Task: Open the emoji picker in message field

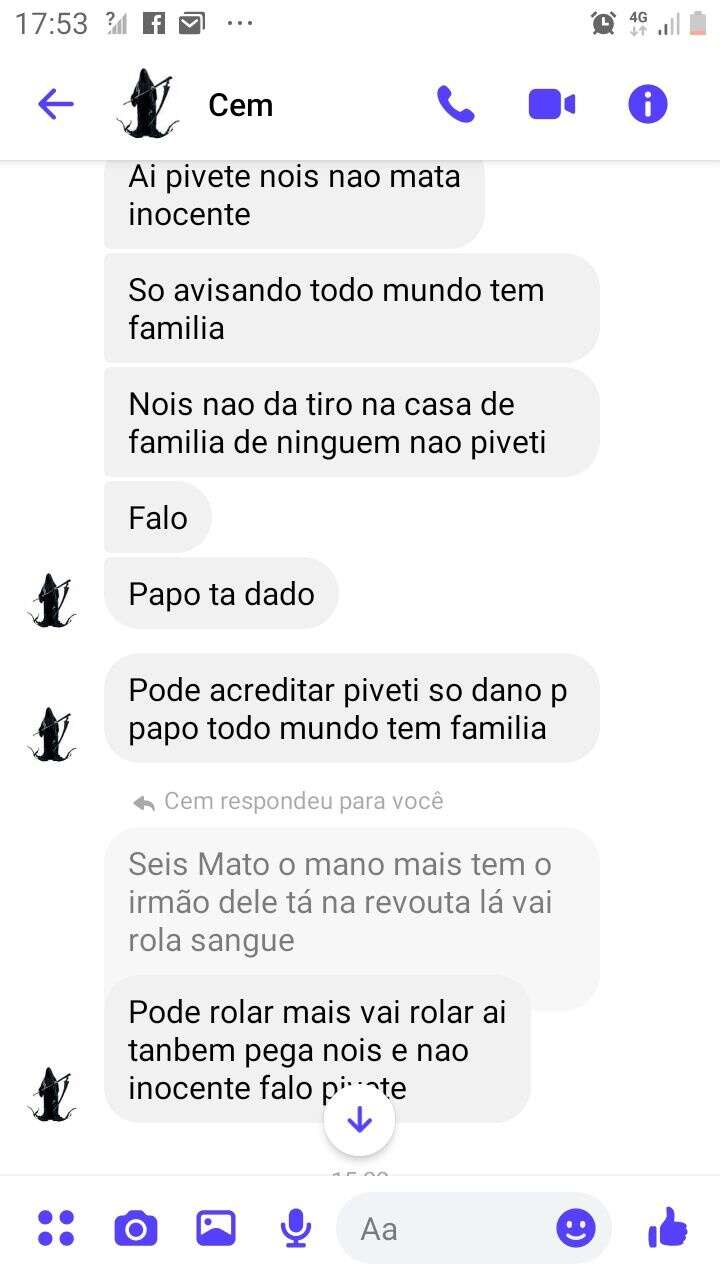Action: [575, 1228]
